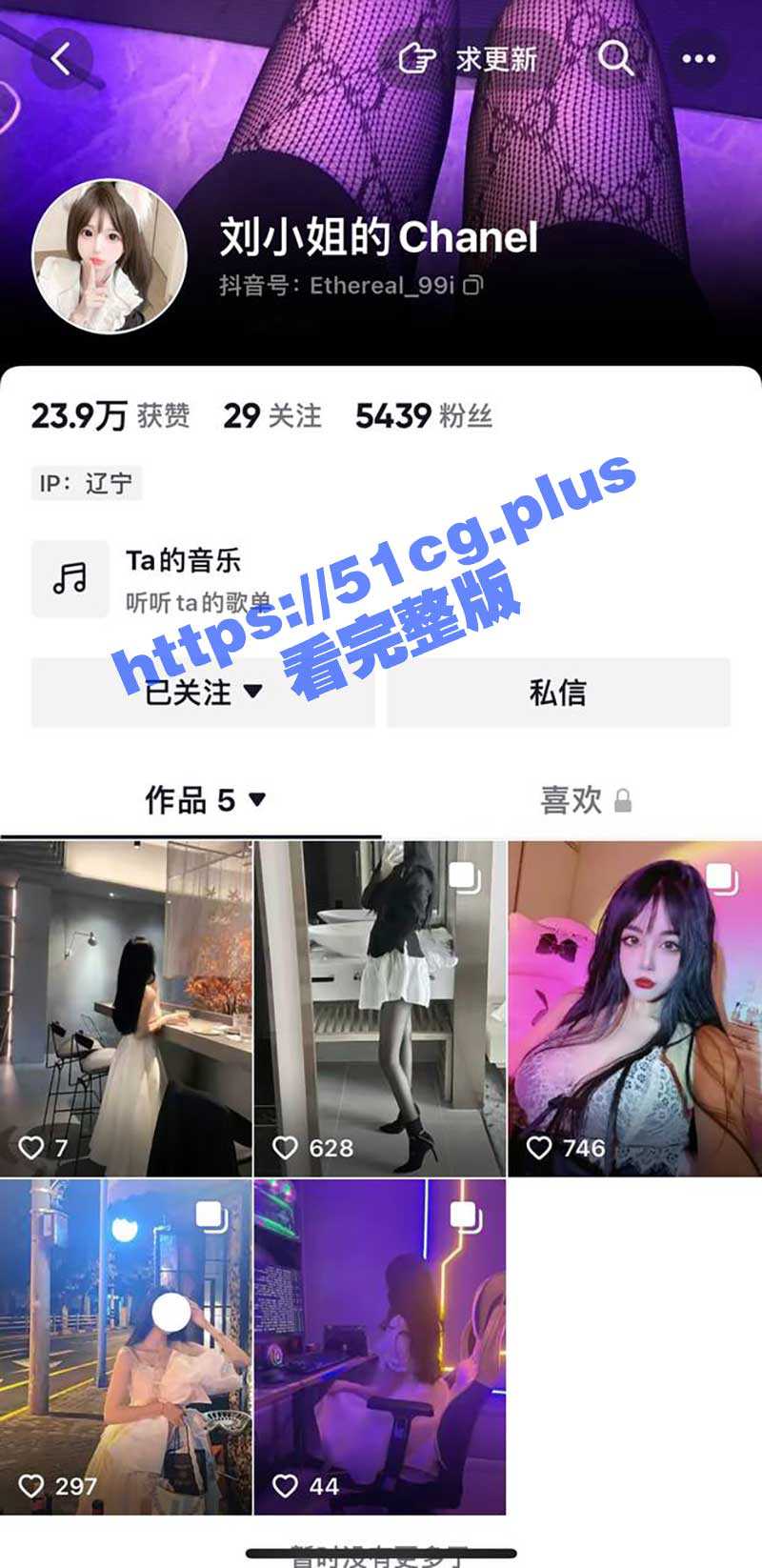
Task: Open the three-dot overflow menu
Action: click(x=698, y=59)
